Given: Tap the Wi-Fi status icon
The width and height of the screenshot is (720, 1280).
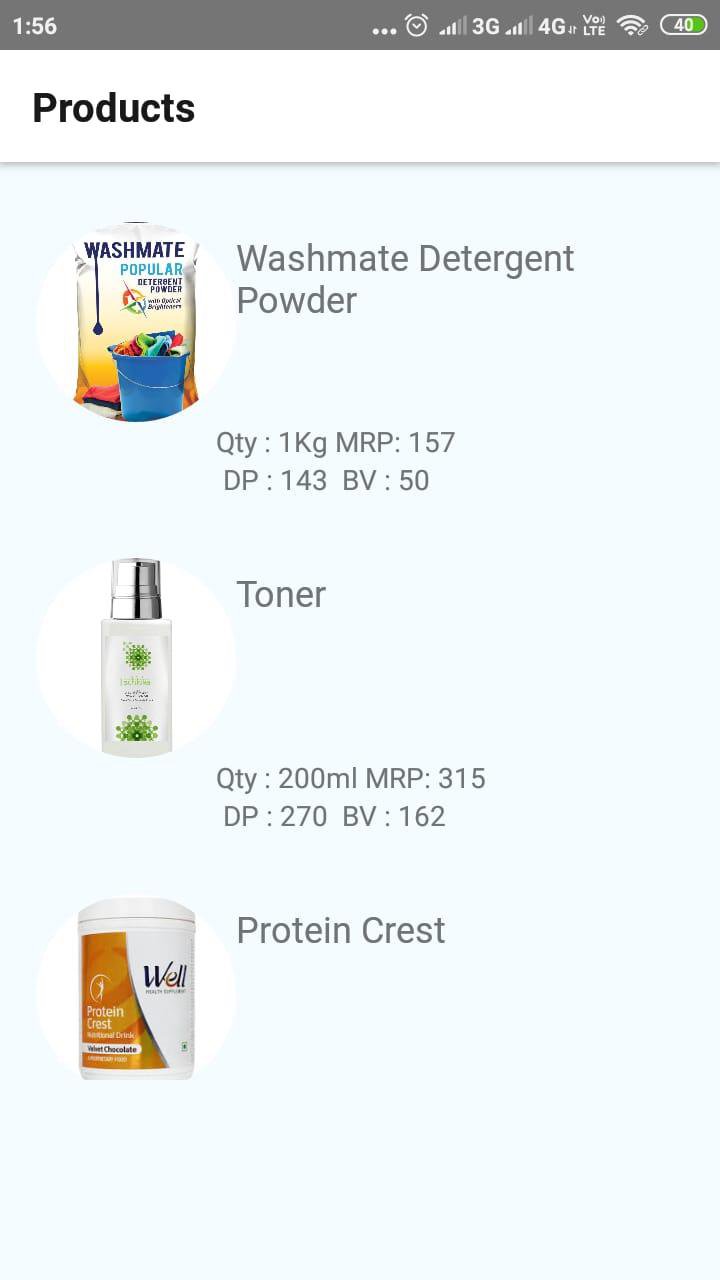Looking at the screenshot, I should [x=631, y=27].
